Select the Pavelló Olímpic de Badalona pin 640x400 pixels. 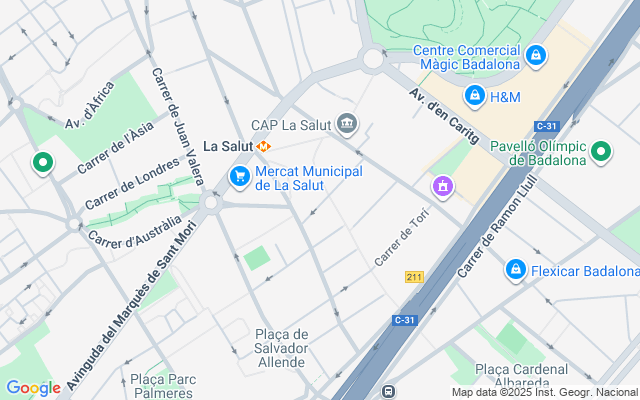(x=600, y=152)
